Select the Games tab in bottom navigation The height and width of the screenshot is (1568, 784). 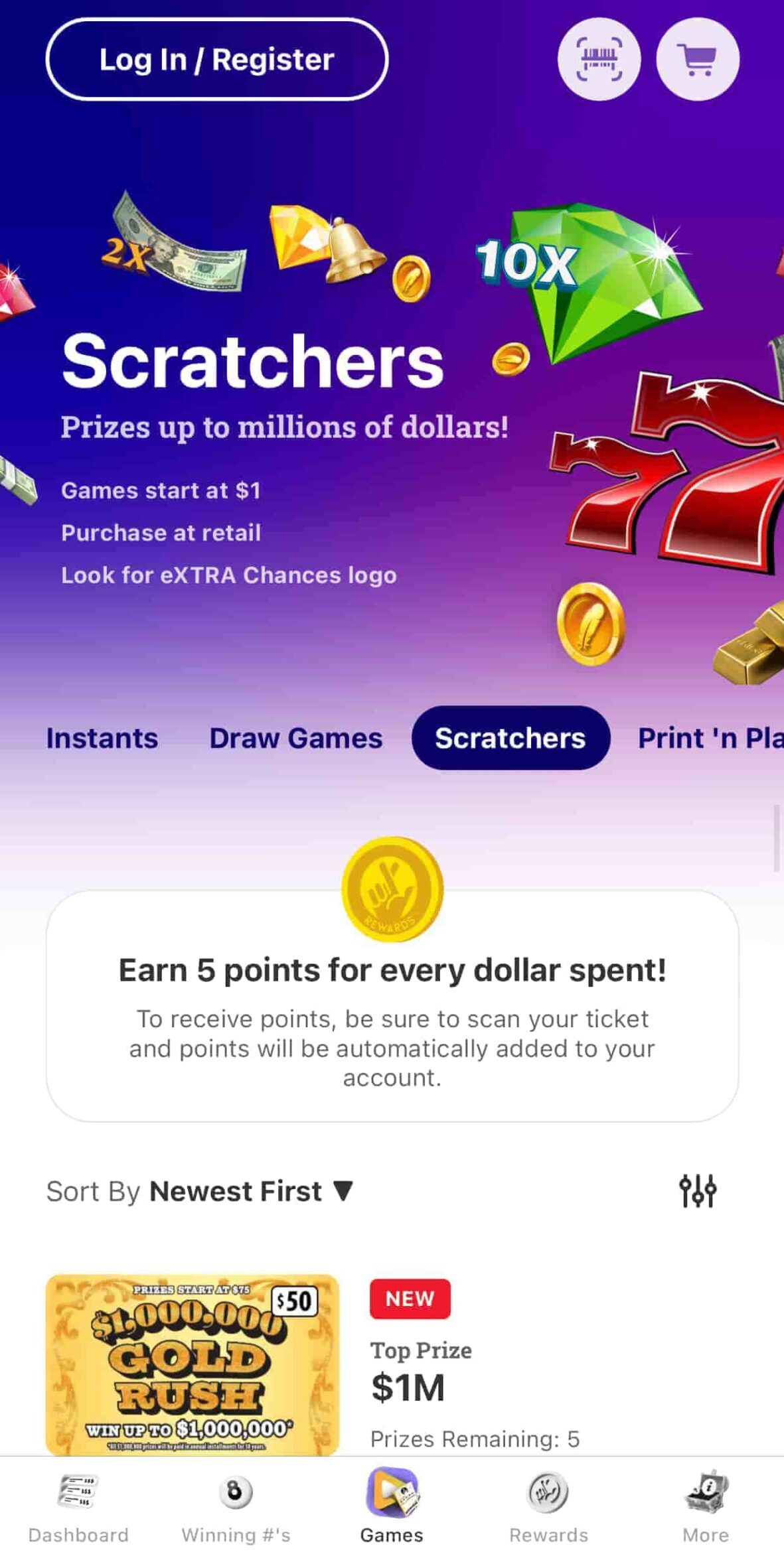click(x=392, y=1506)
